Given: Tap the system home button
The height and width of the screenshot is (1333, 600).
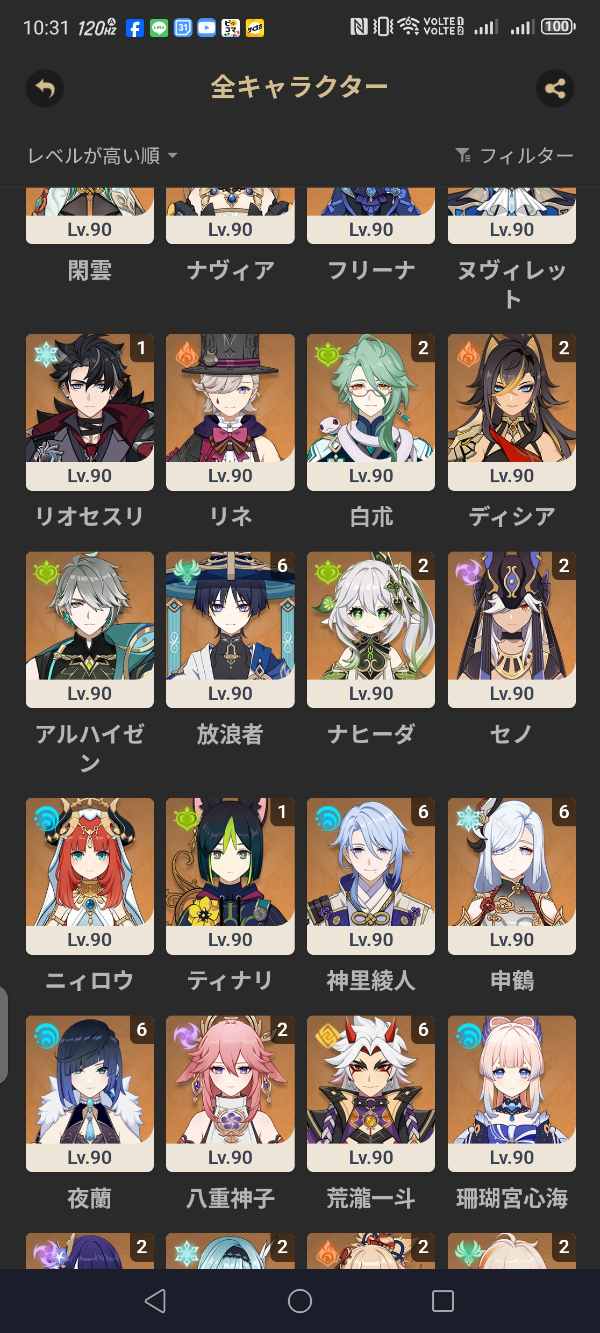Looking at the screenshot, I should (x=300, y=1300).
